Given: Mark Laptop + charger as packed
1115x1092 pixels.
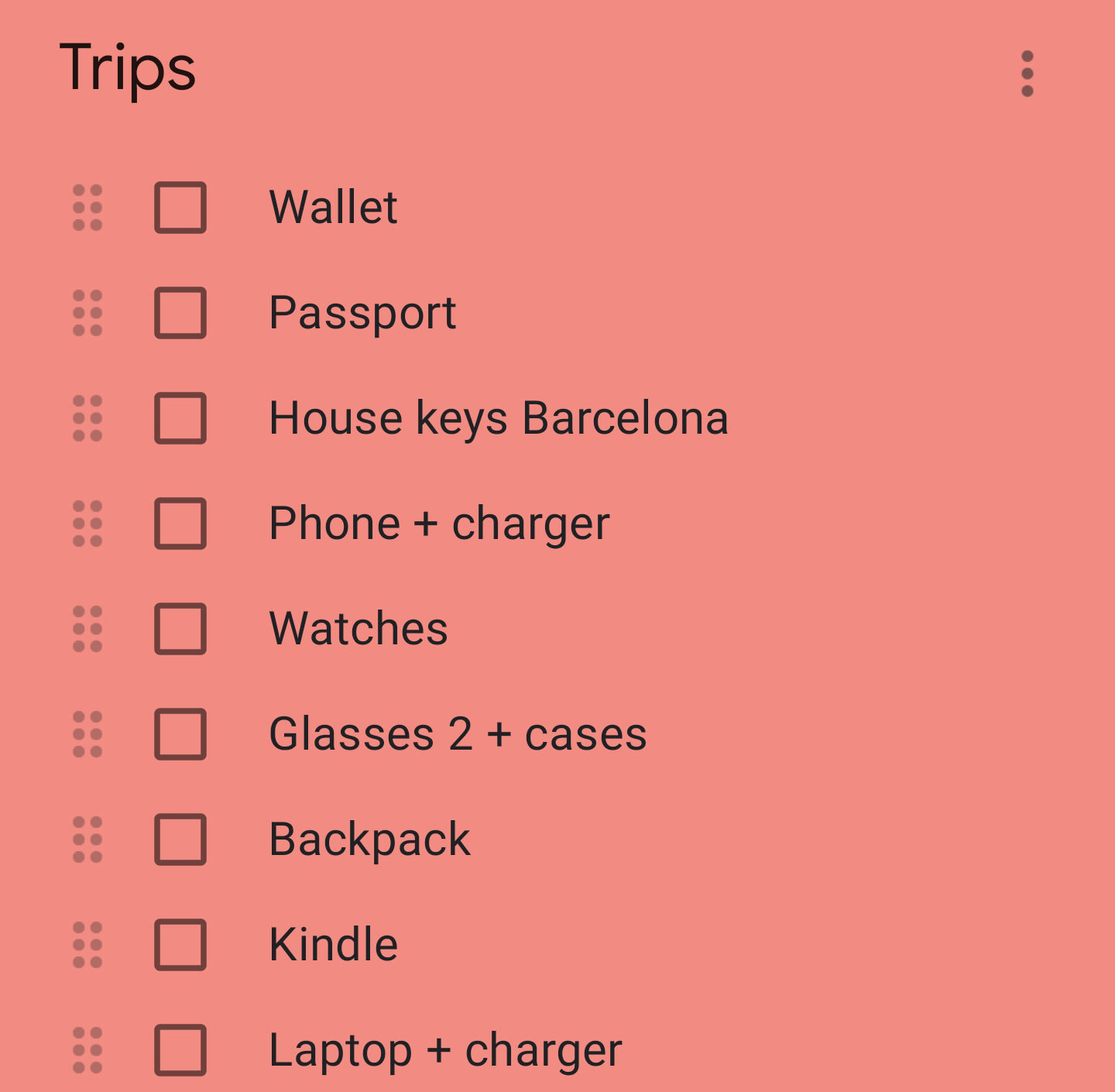Looking at the screenshot, I should (x=180, y=1050).
